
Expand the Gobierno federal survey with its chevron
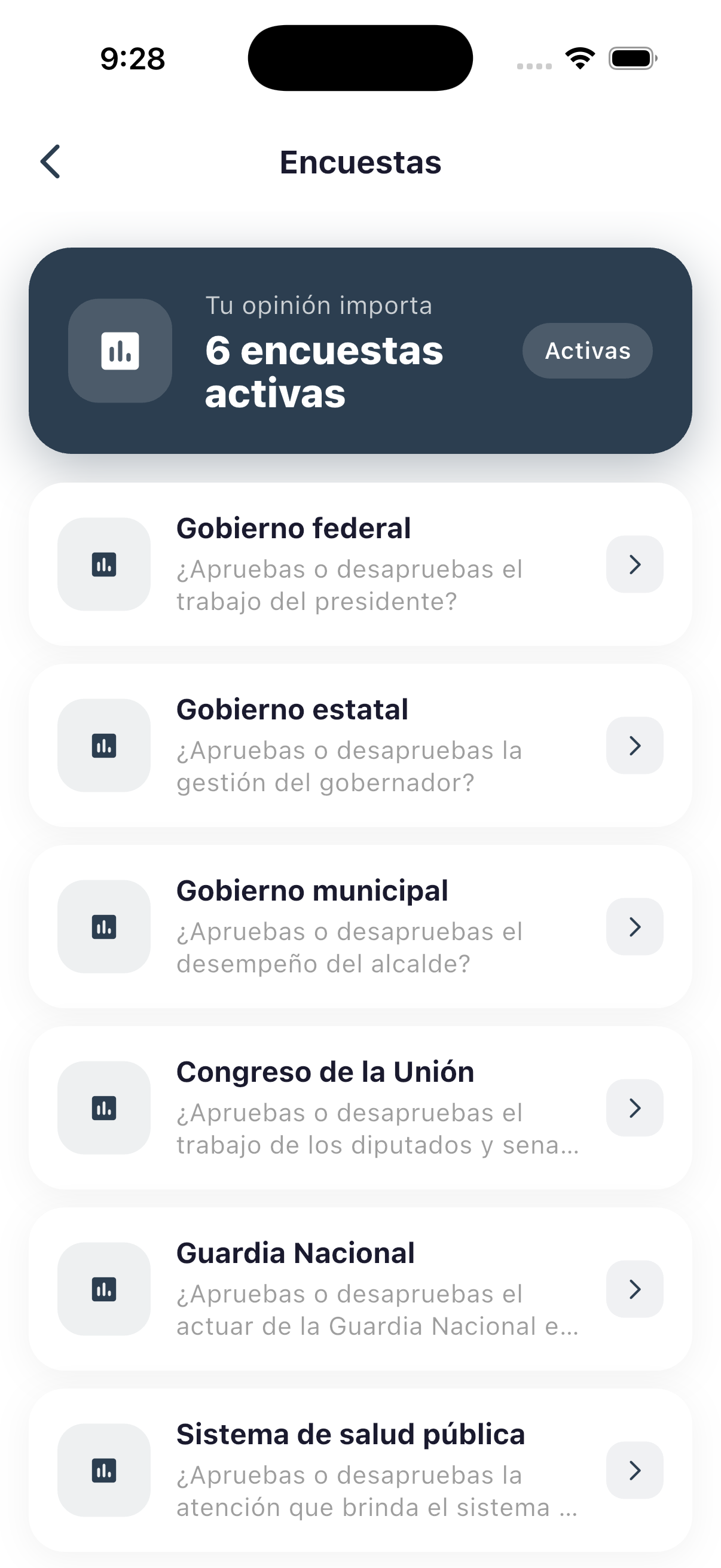[x=634, y=565]
